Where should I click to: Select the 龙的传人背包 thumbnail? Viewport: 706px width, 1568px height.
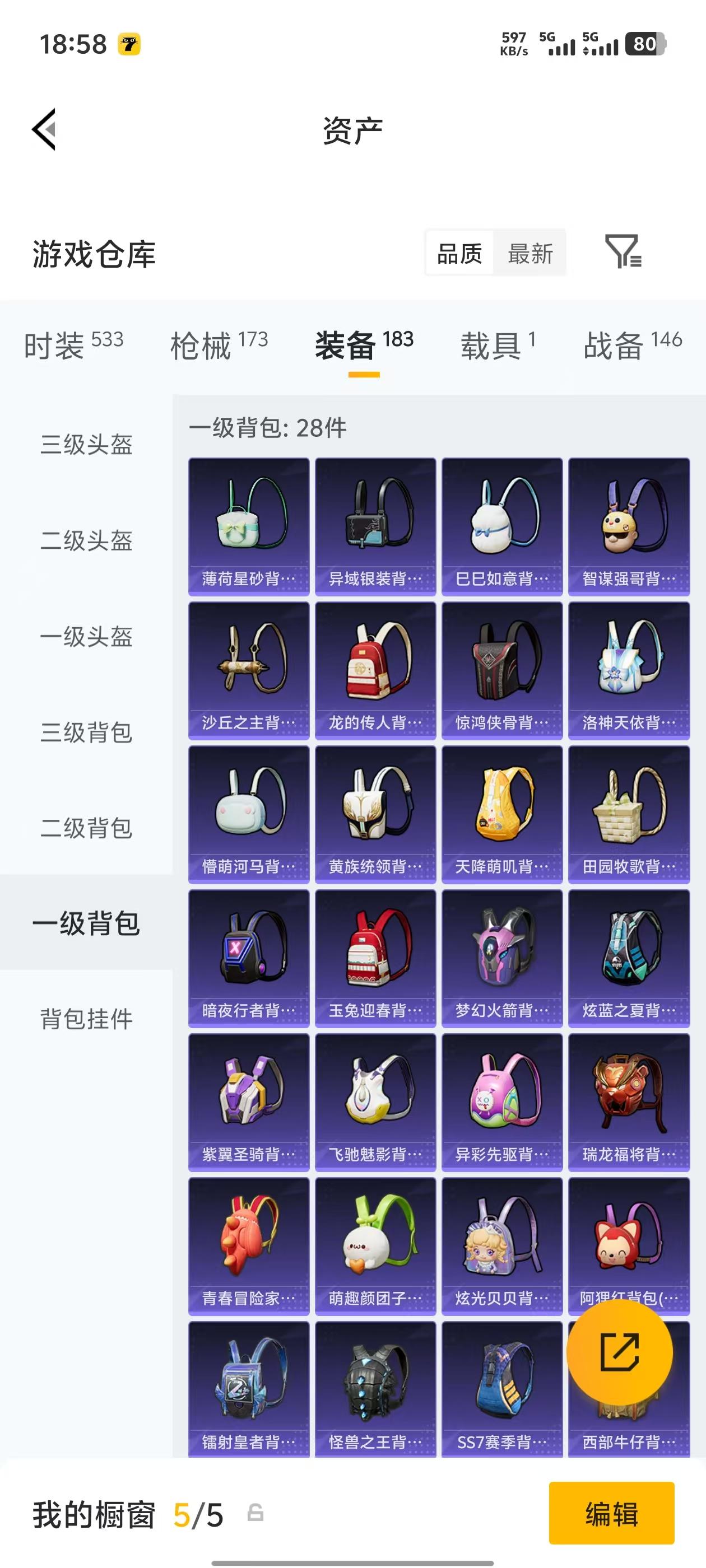pyautogui.click(x=375, y=670)
